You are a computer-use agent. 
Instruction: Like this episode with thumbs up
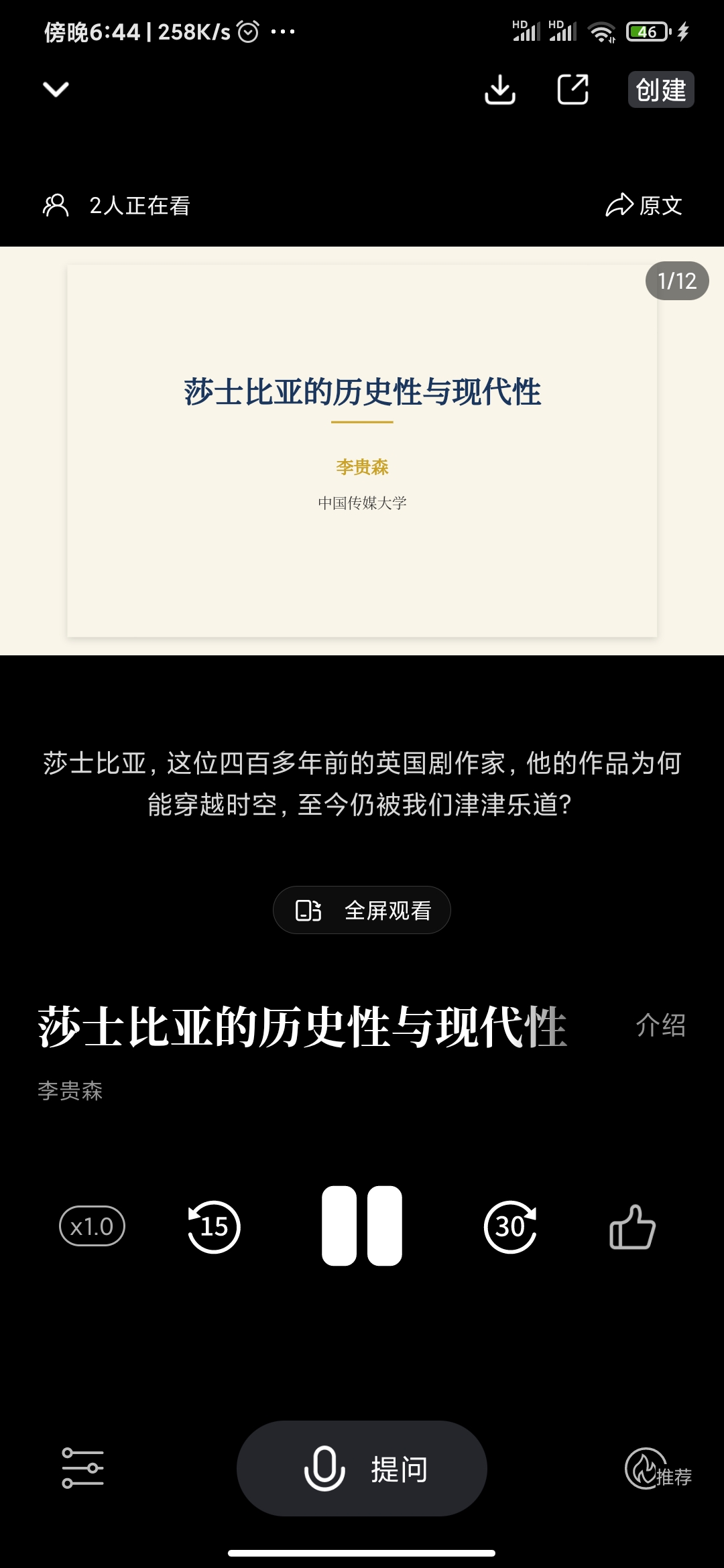[632, 1226]
